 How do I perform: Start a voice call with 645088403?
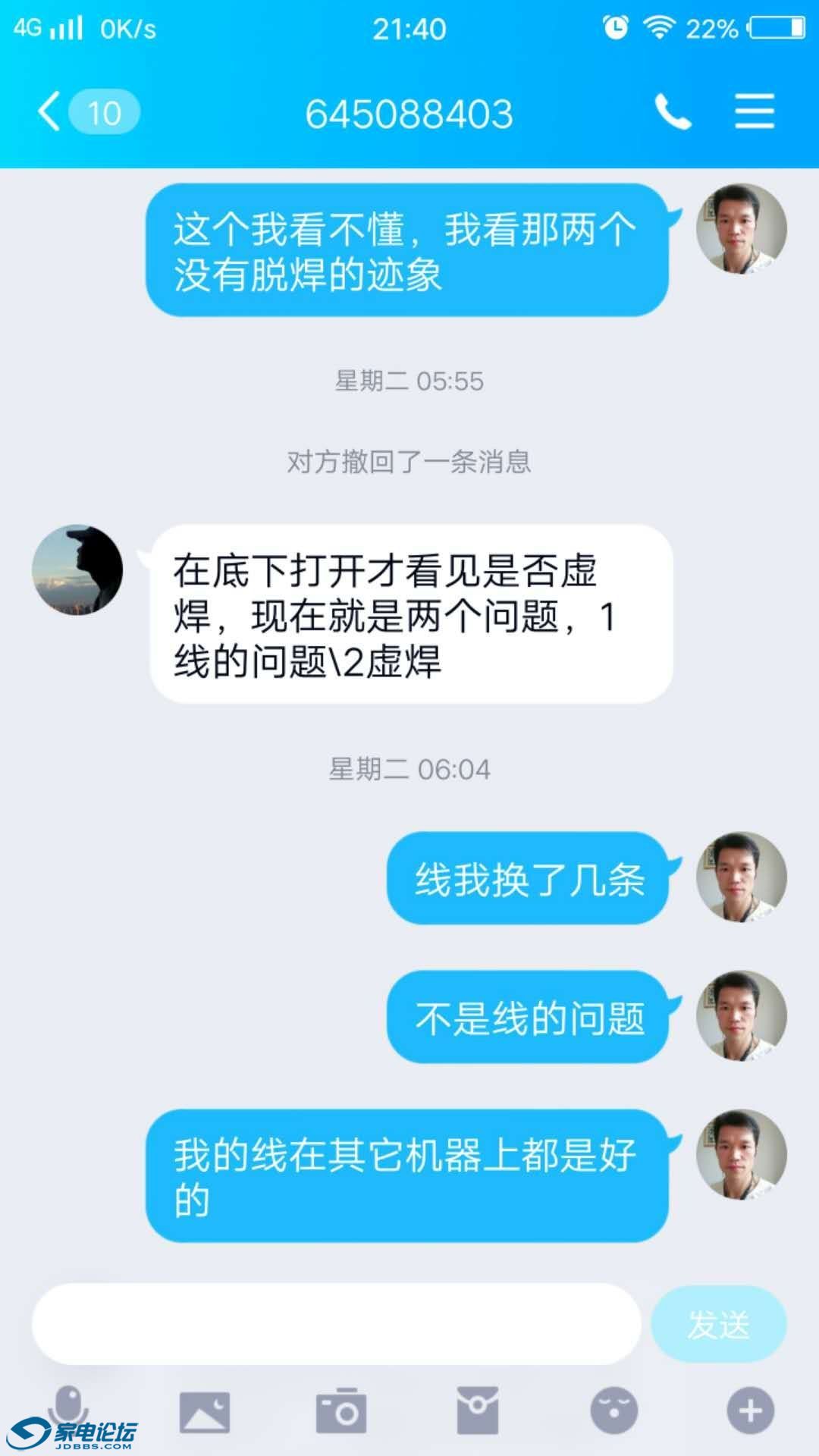(673, 112)
